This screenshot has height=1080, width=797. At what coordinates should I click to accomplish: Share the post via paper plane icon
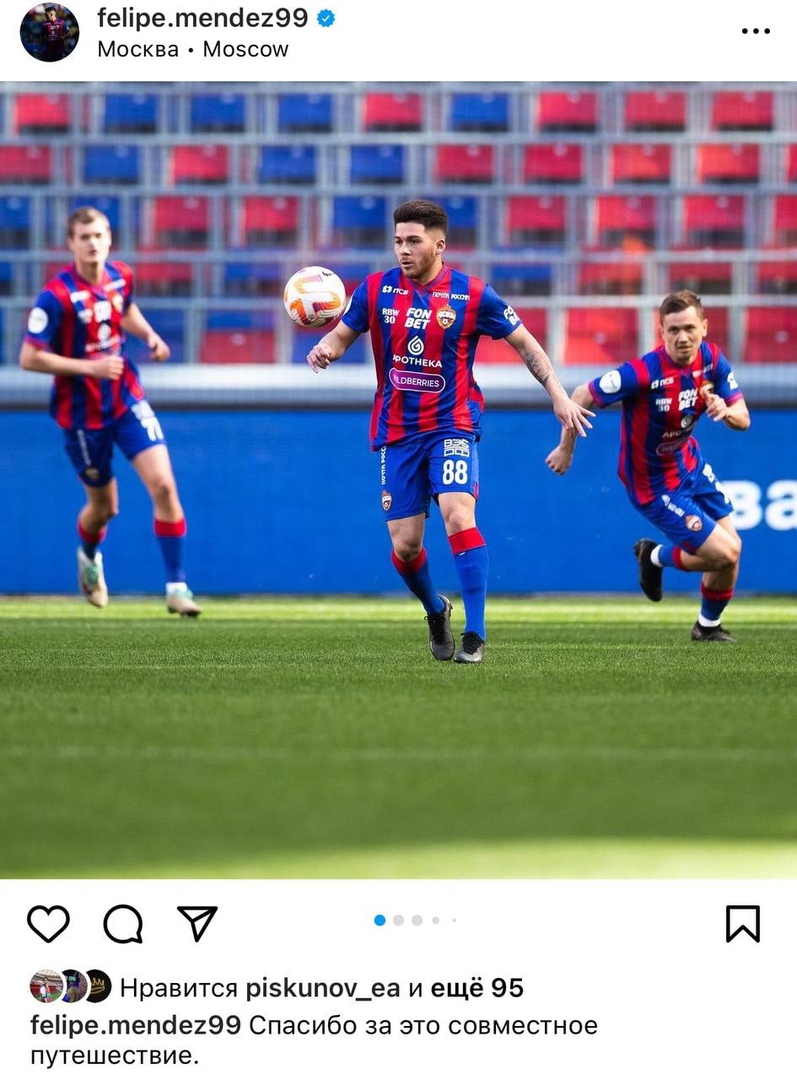click(197, 923)
